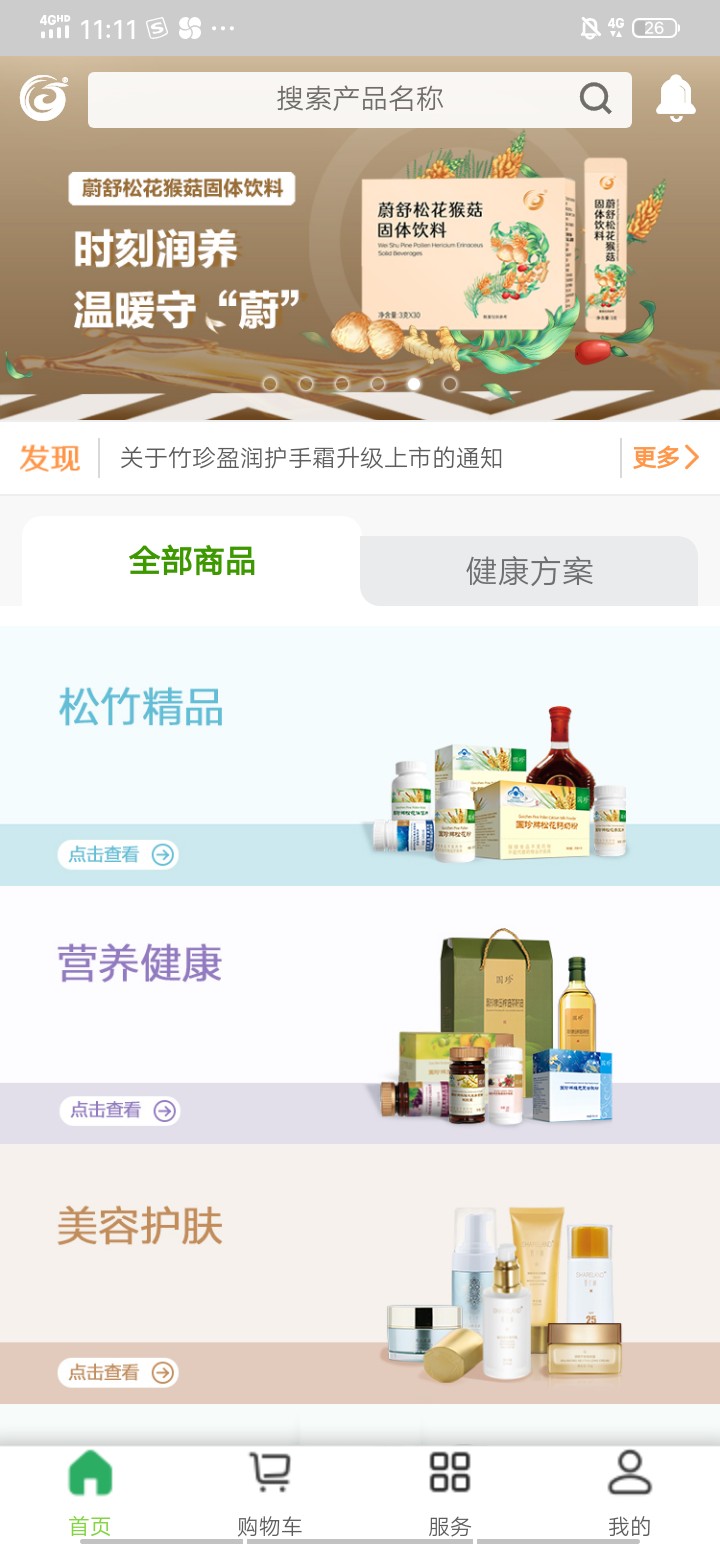The width and height of the screenshot is (720, 1544).
Task: Tap the arrow icon inside 点击查看 under 松竹精品
Action: click(x=162, y=855)
